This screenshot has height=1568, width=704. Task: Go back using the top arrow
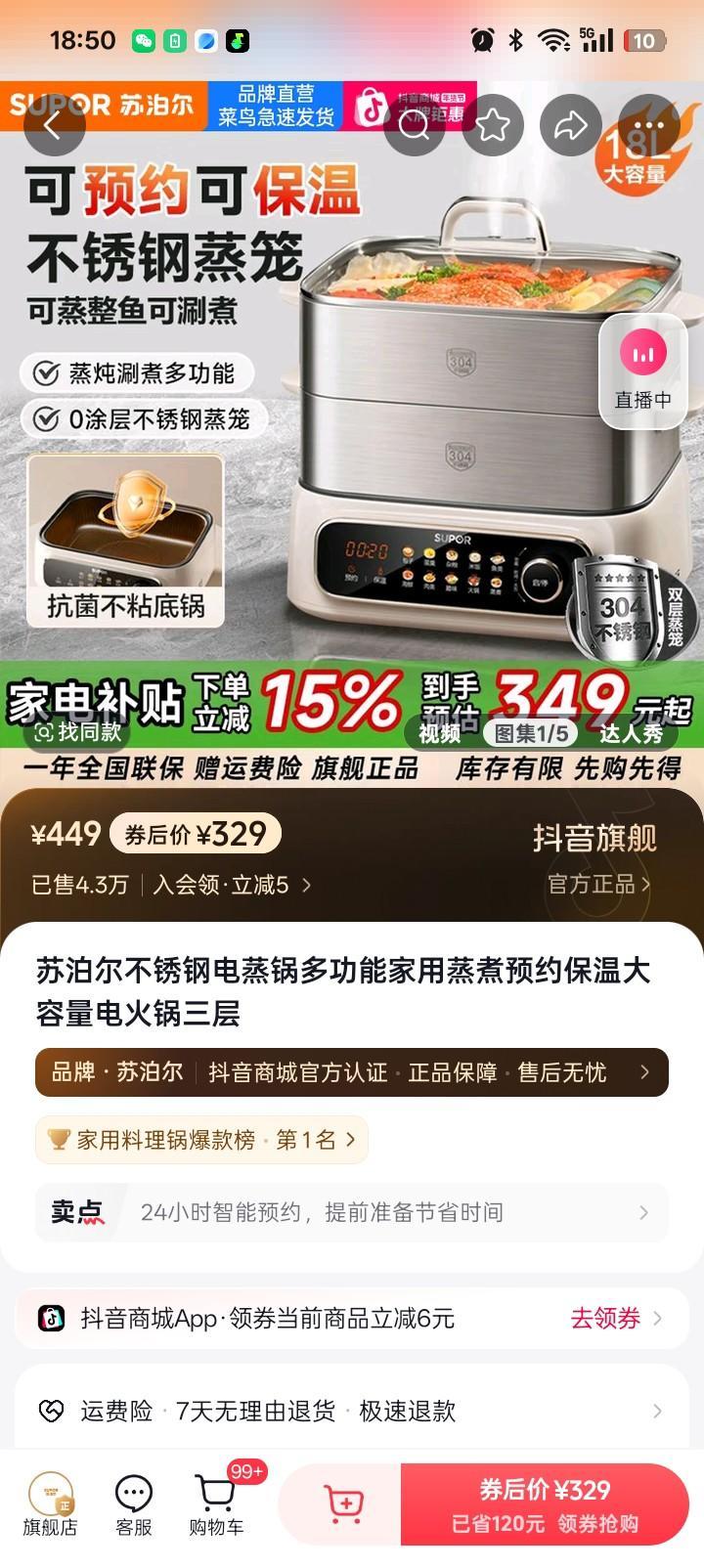coord(53,125)
